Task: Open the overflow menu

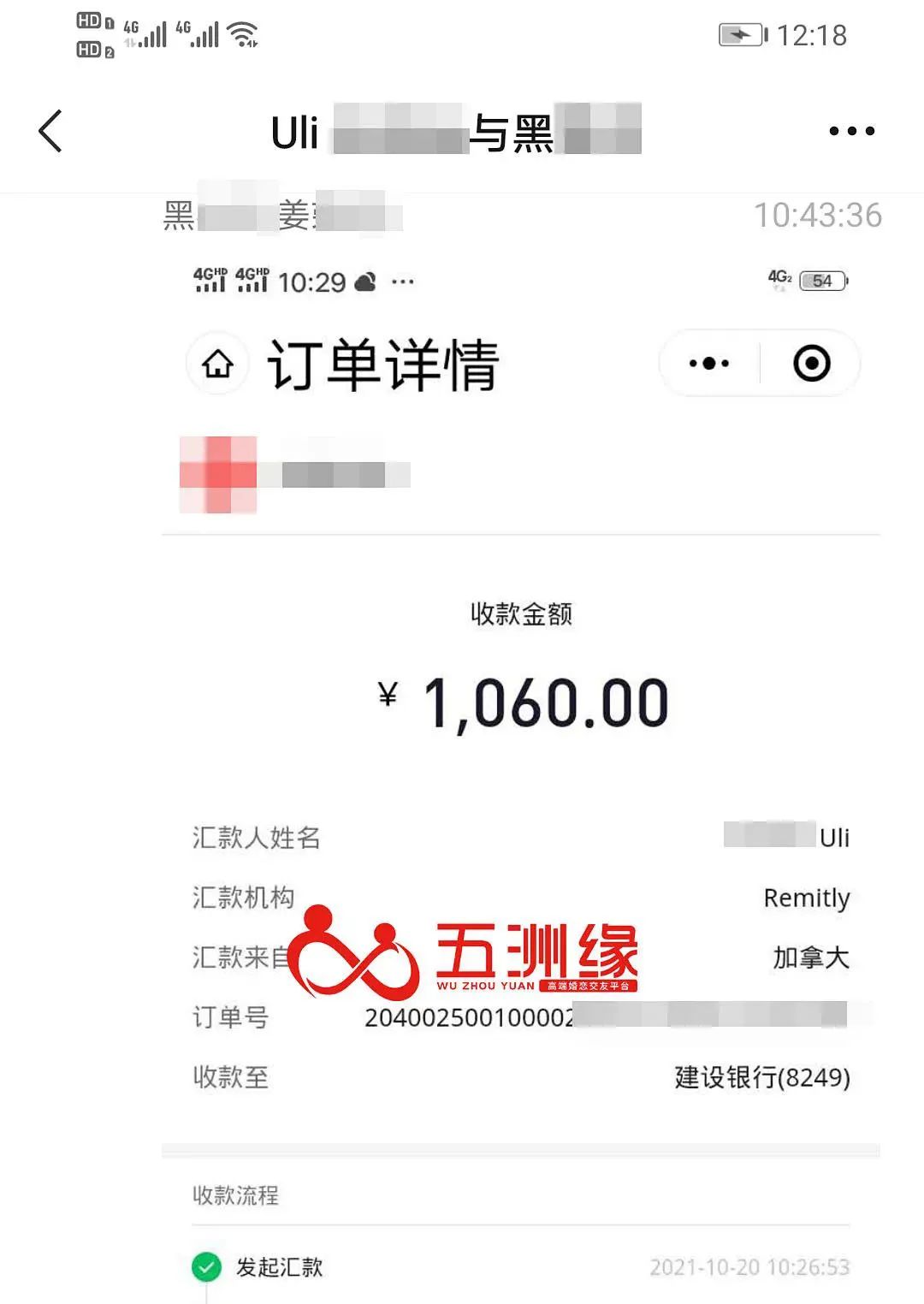Action: pos(851,132)
